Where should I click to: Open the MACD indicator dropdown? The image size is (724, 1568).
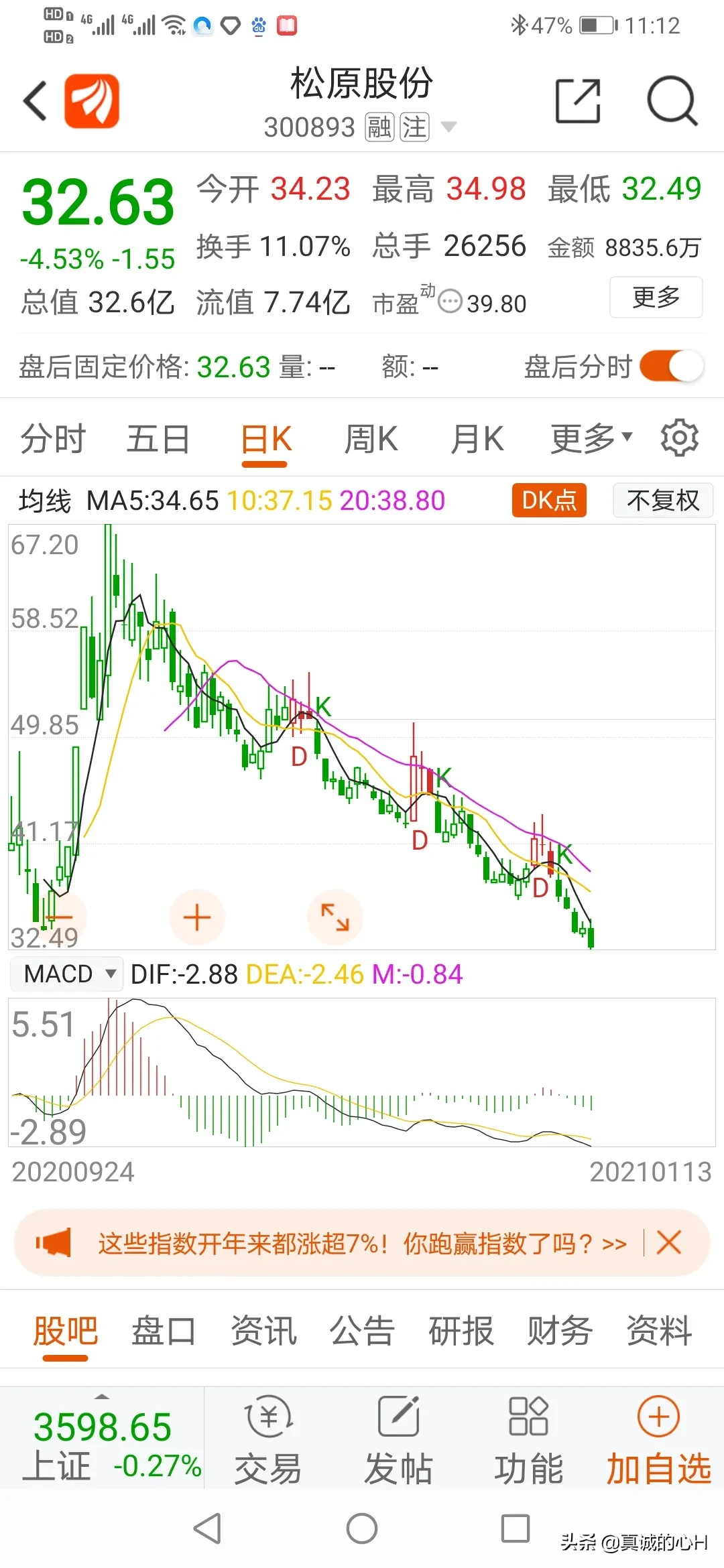coord(67,974)
